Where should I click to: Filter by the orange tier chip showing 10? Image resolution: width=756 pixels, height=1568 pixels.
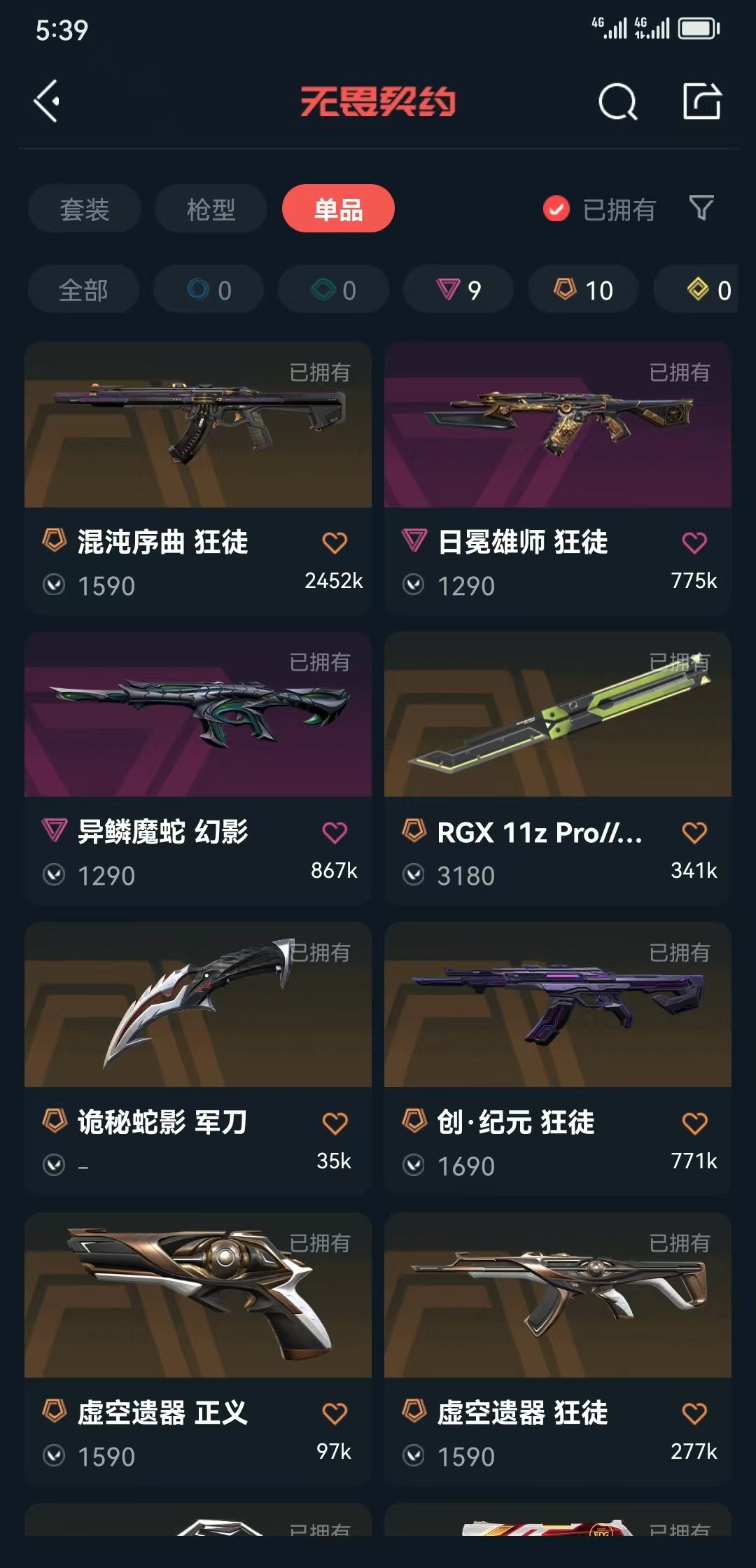point(583,289)
